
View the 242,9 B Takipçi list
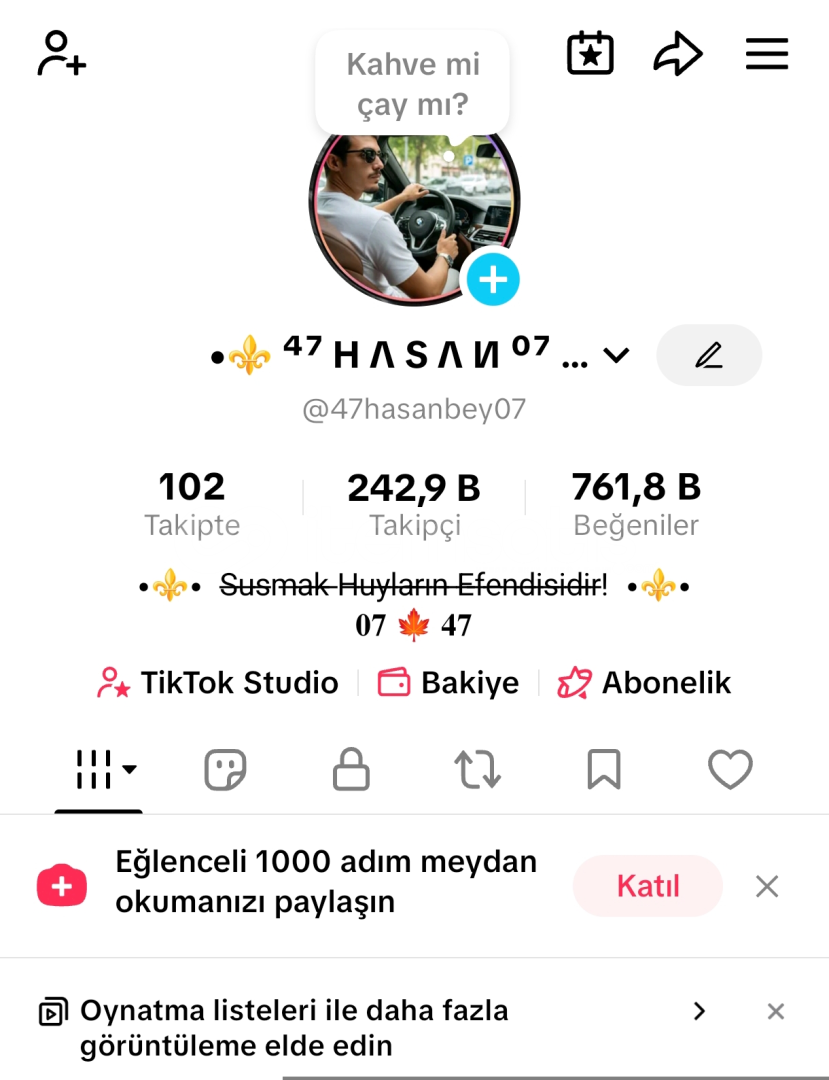click(414, 503)
